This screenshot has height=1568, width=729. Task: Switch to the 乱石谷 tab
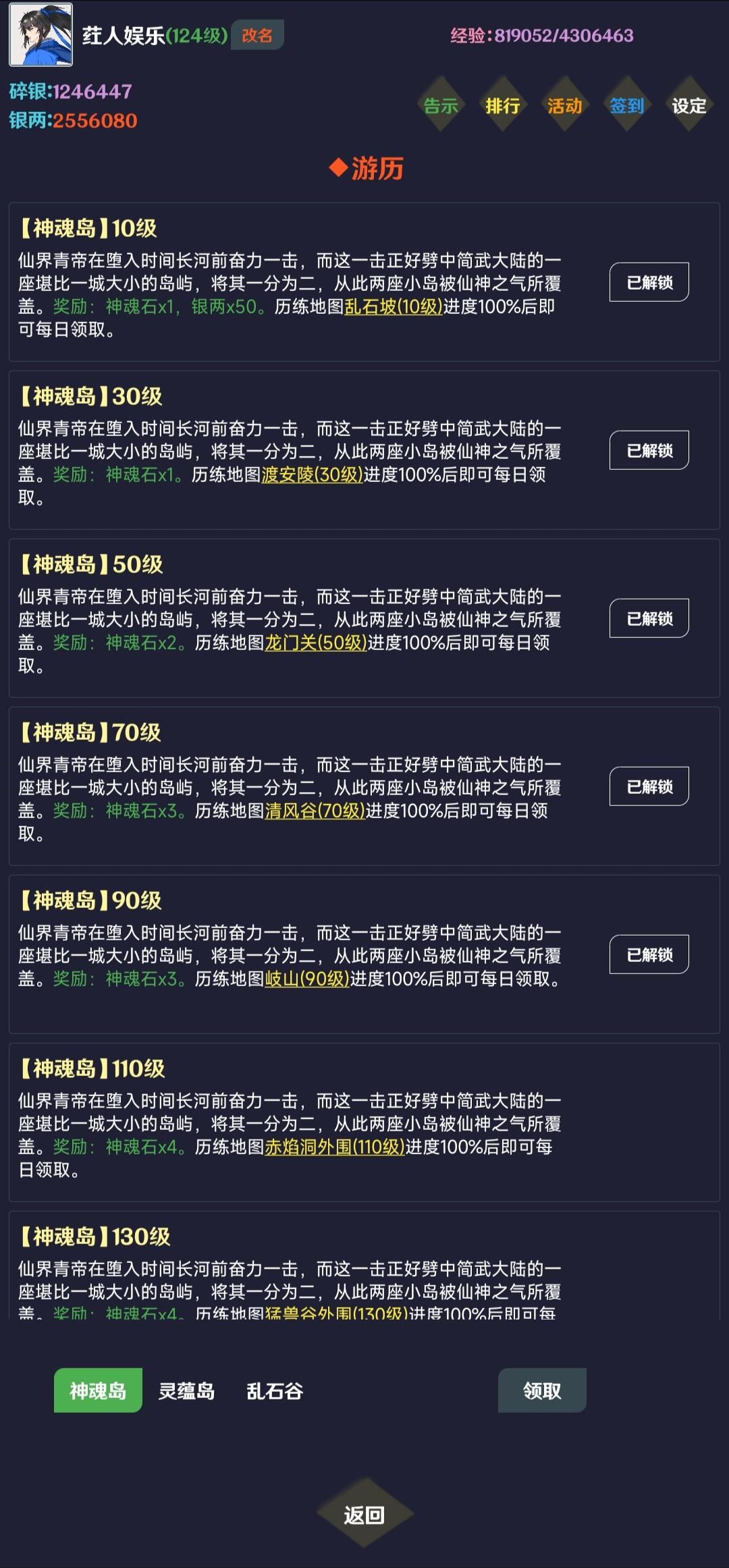275,1390
